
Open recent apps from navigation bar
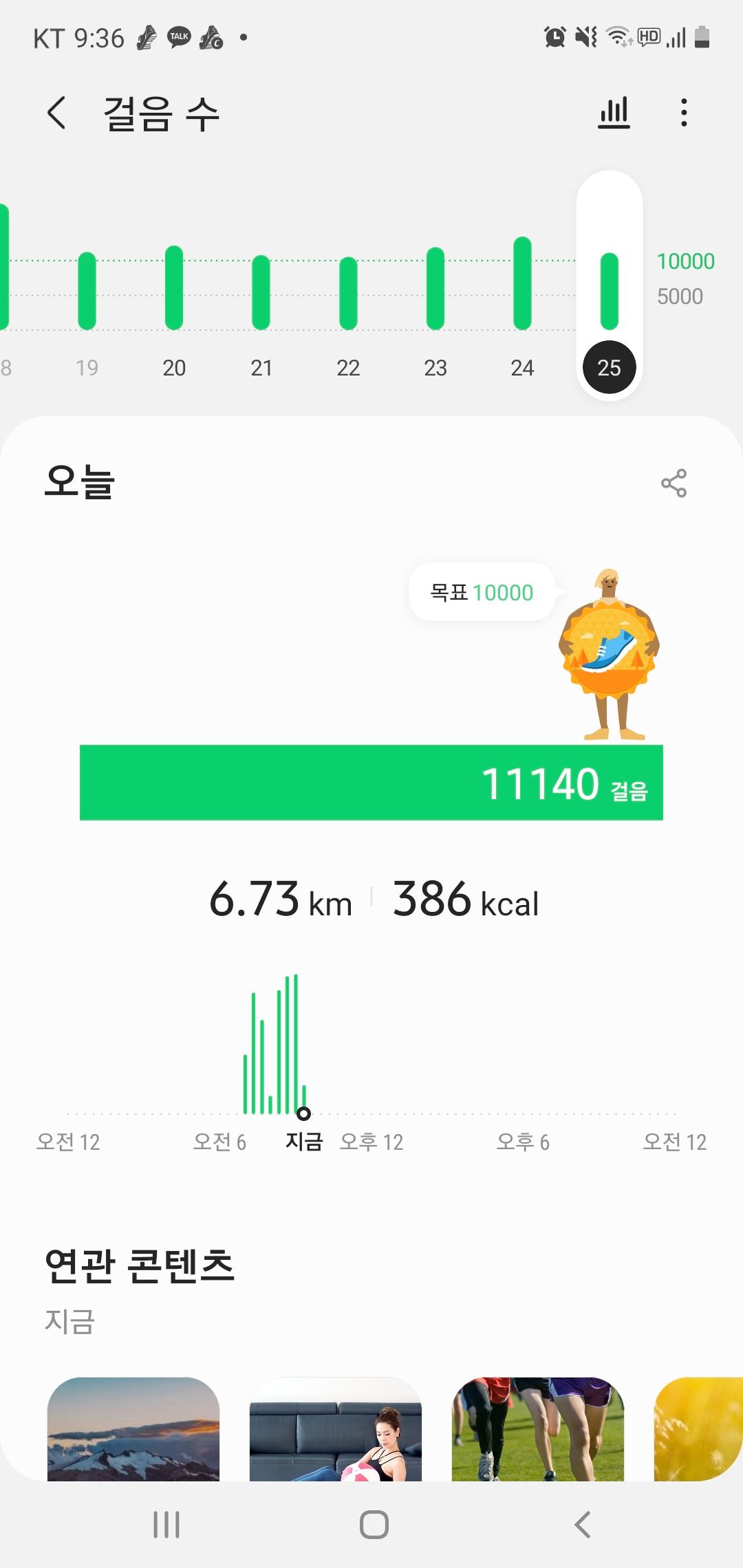(x=166, y=1524)
